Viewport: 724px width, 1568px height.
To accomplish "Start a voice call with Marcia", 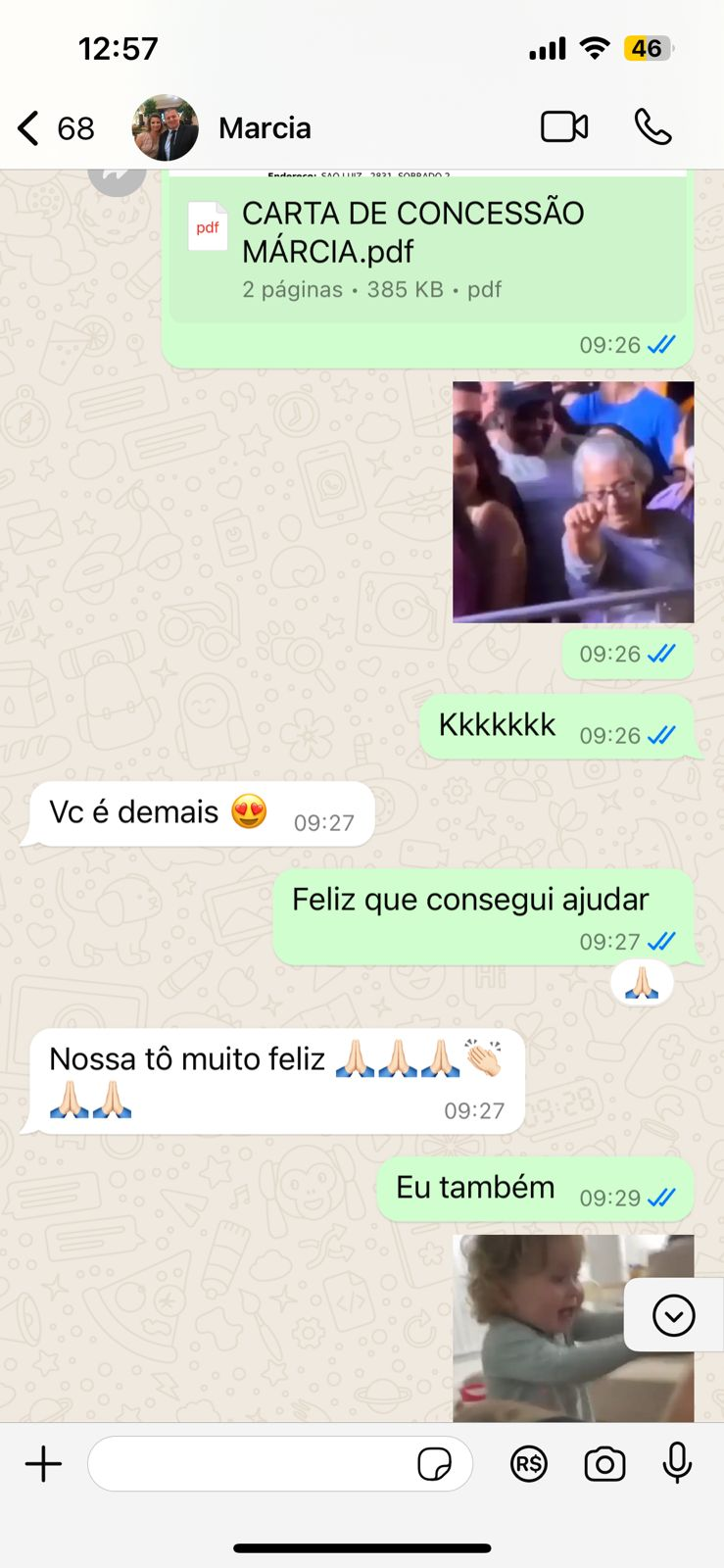I will pyautogui.click(x=652, y=127).
